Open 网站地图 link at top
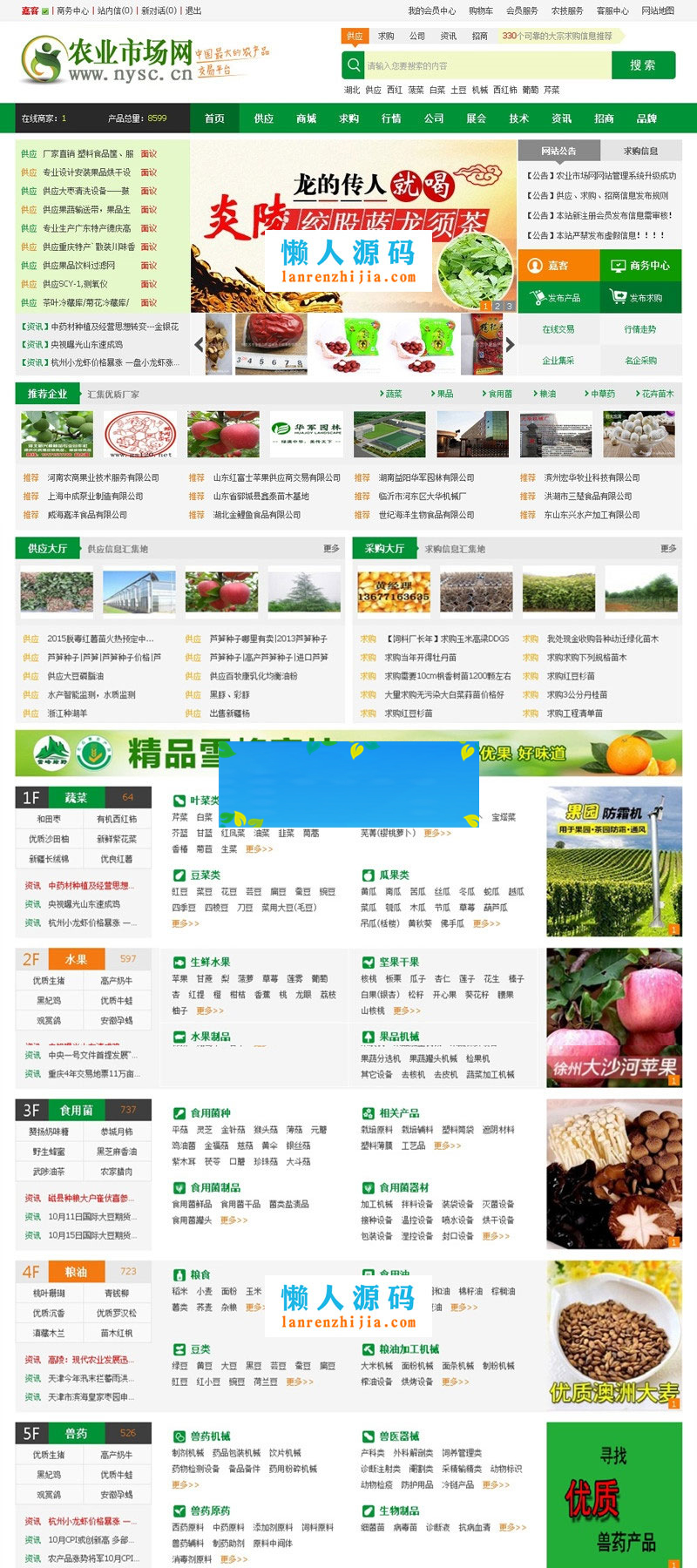 (x=658, y=11)
